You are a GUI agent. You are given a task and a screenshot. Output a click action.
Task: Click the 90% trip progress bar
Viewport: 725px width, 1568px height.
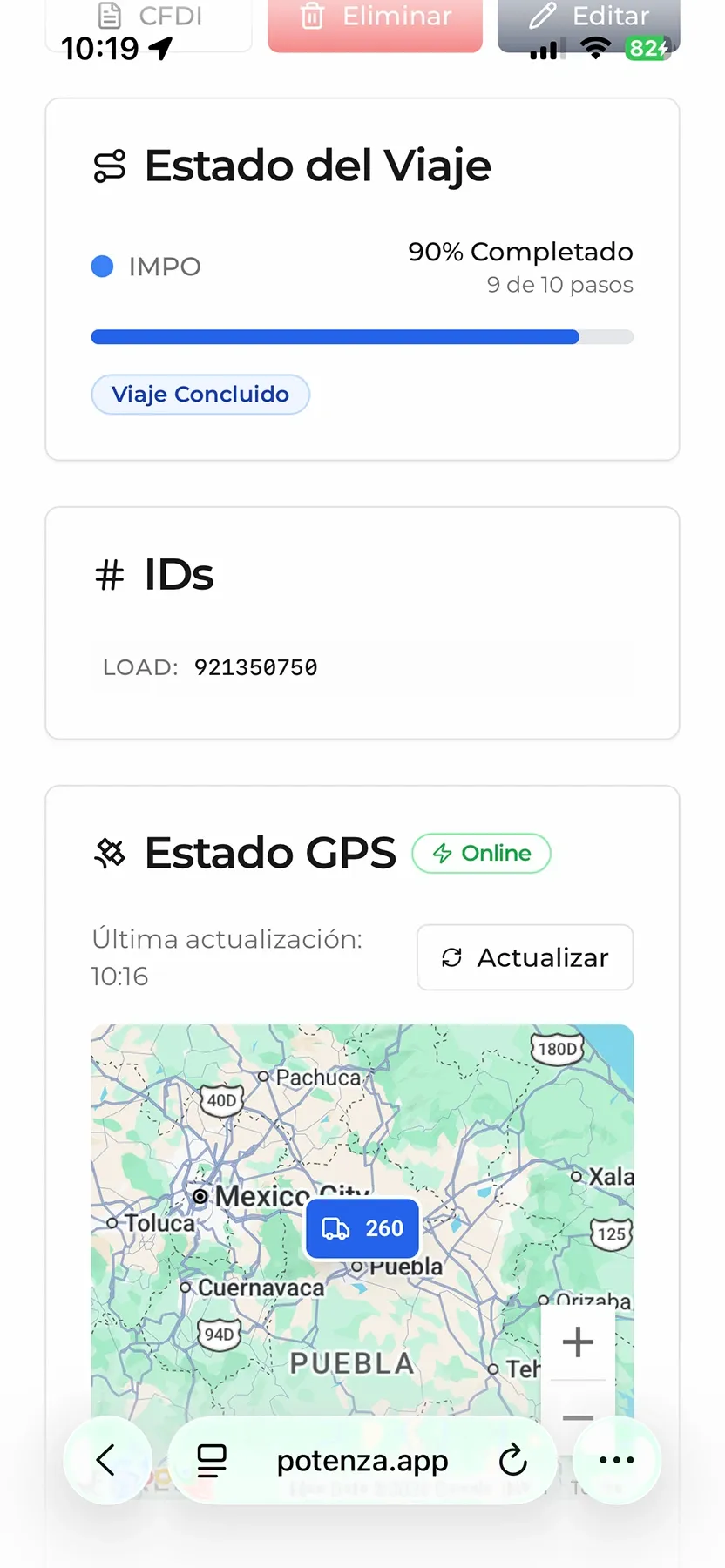coord(362,336)
